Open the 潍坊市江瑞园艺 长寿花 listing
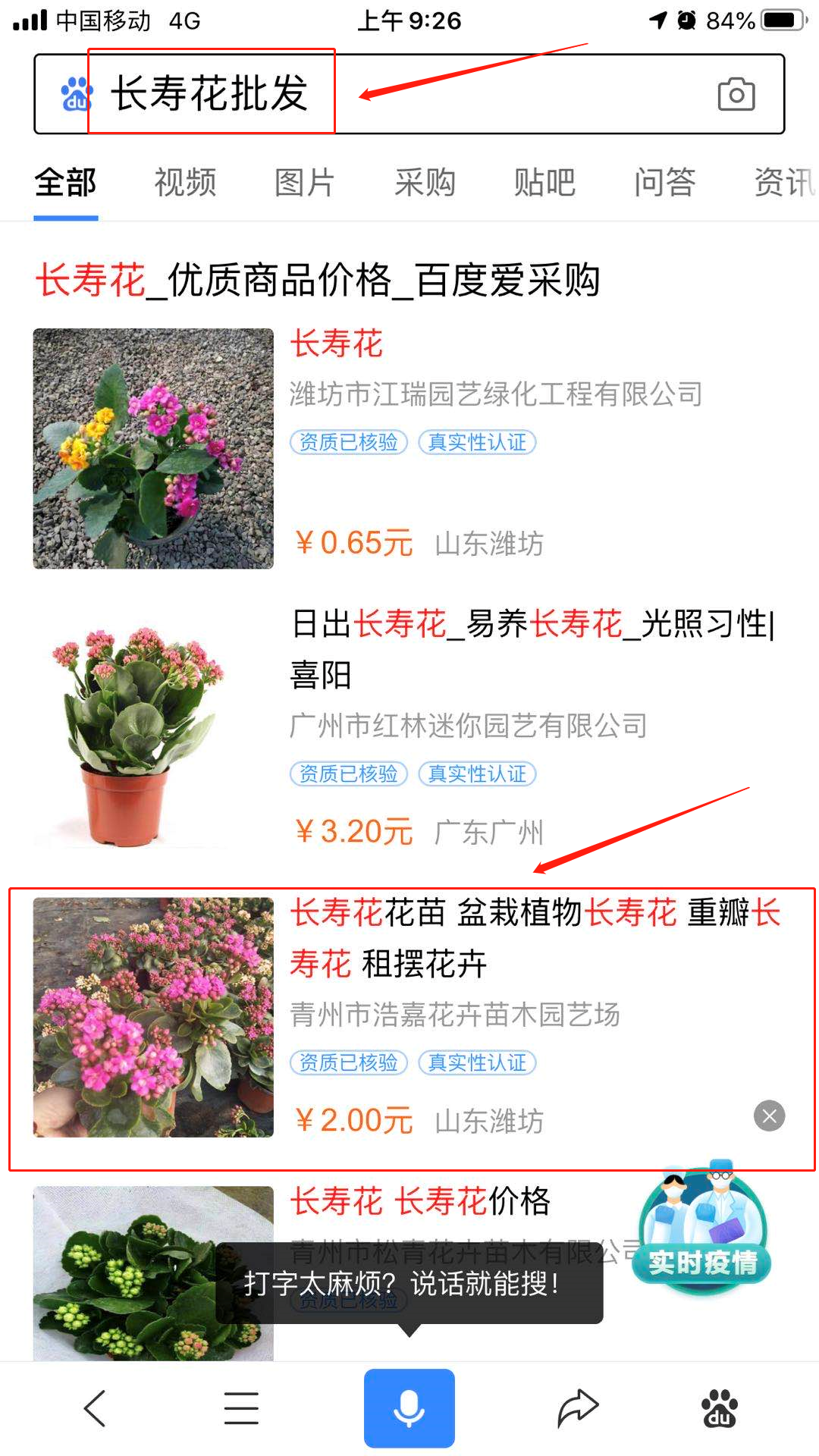Screen dimensions: 819x1456 pos(337,344)
